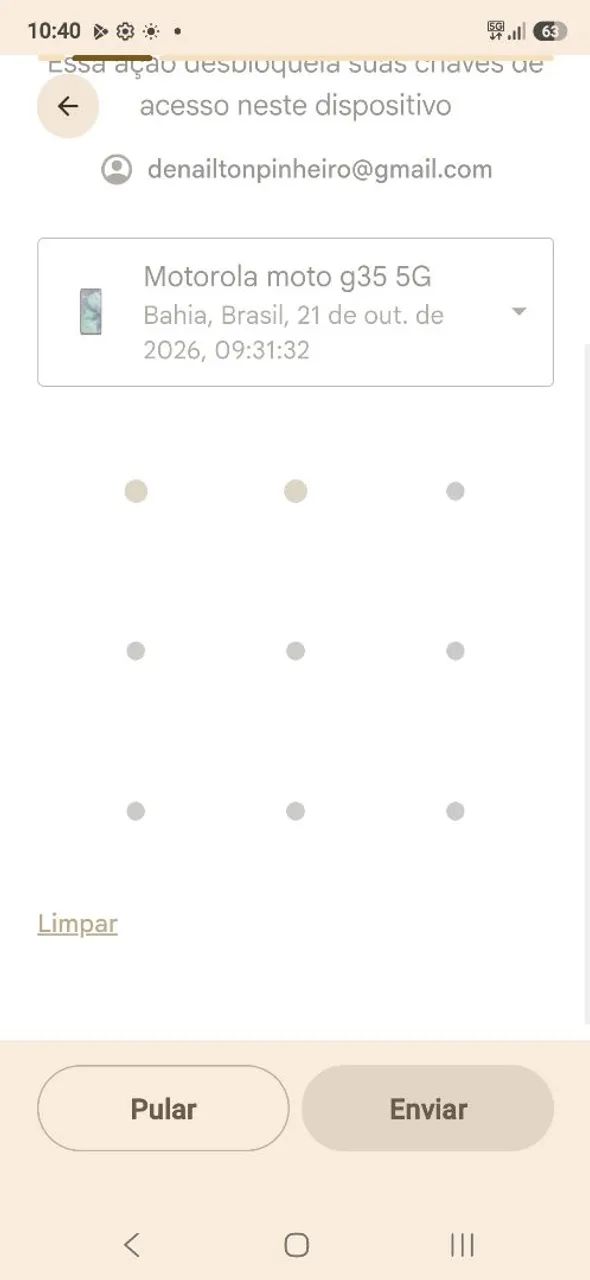Select the center dot of the pattern grid
Screen dimensions: 590x1280
295,651
